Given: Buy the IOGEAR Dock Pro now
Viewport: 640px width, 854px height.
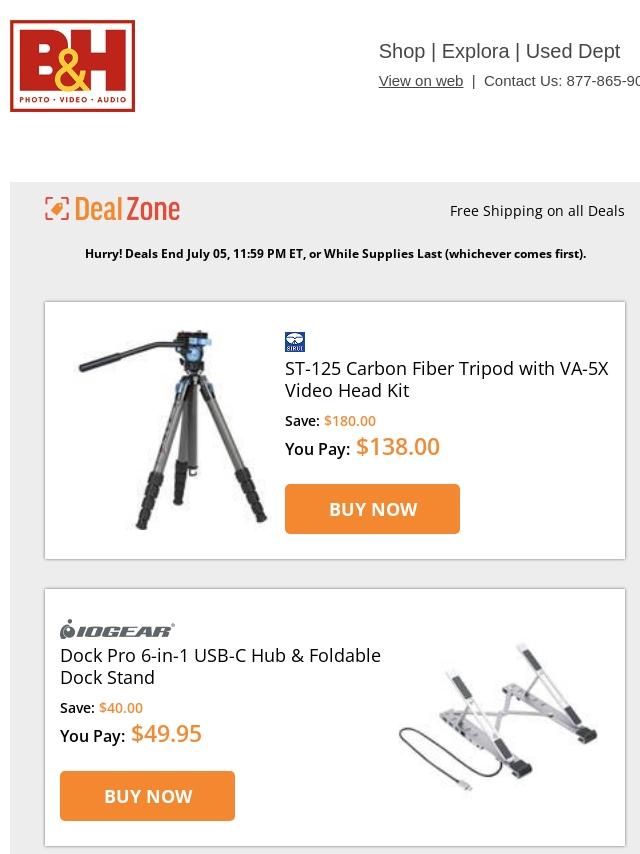Looking at the screenshot, I should pyautogui.click(x=147, y=796).
